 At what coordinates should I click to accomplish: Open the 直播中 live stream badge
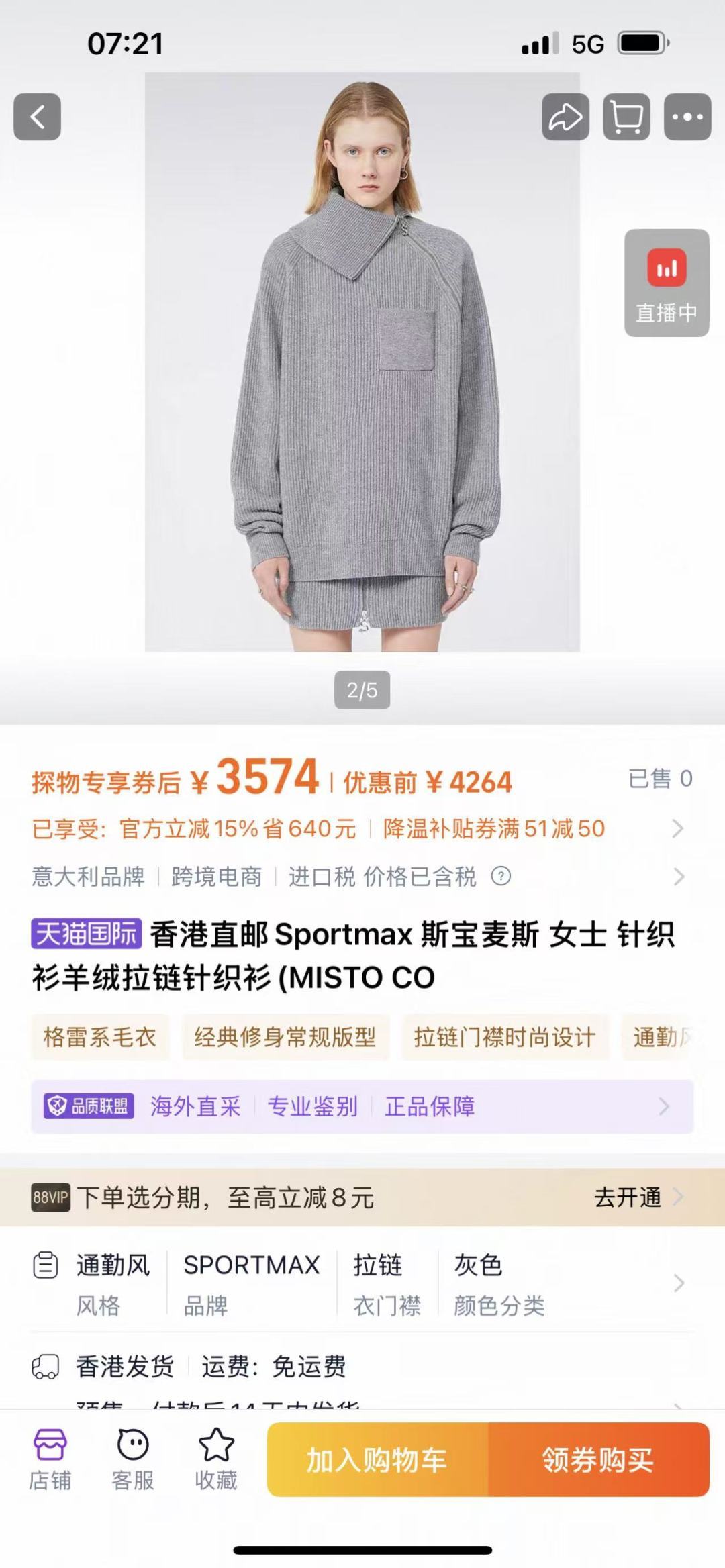tap(667, 283)
